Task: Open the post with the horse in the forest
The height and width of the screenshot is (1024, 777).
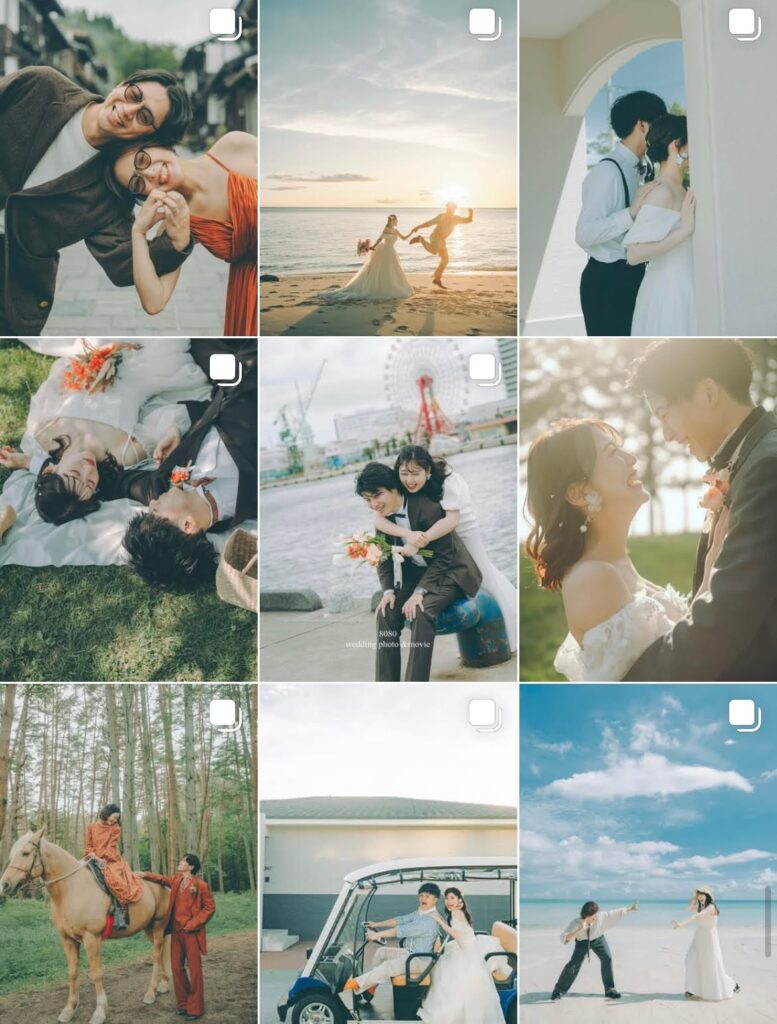Action: (x=128, y=854)
